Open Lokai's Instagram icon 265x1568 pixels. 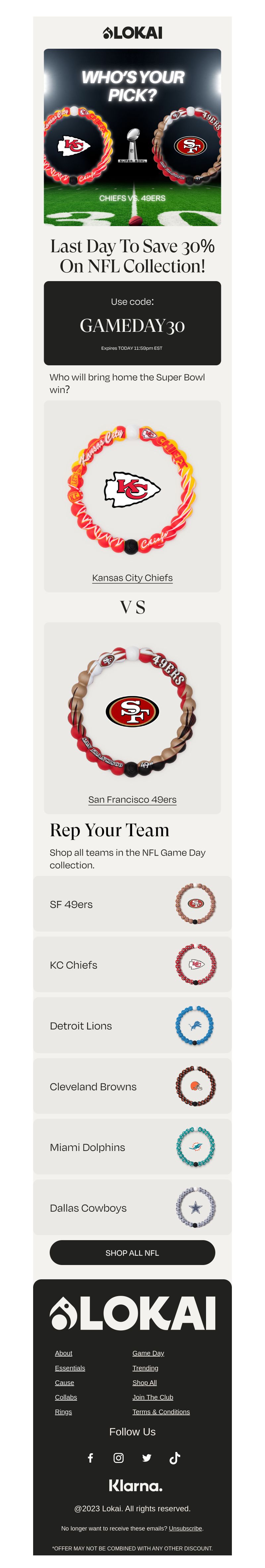(119, 1457)
